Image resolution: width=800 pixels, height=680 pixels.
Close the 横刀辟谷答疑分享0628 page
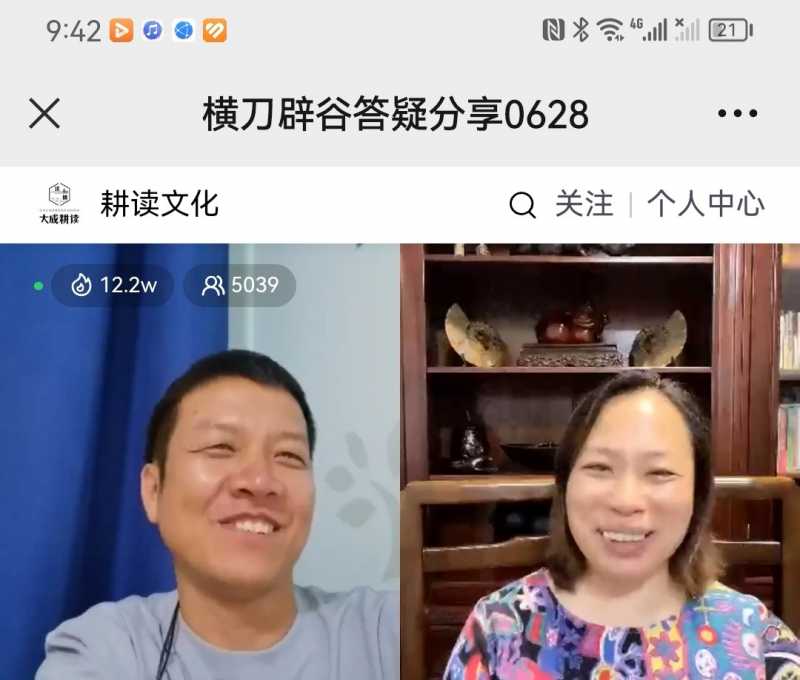[x=44, y=114]
